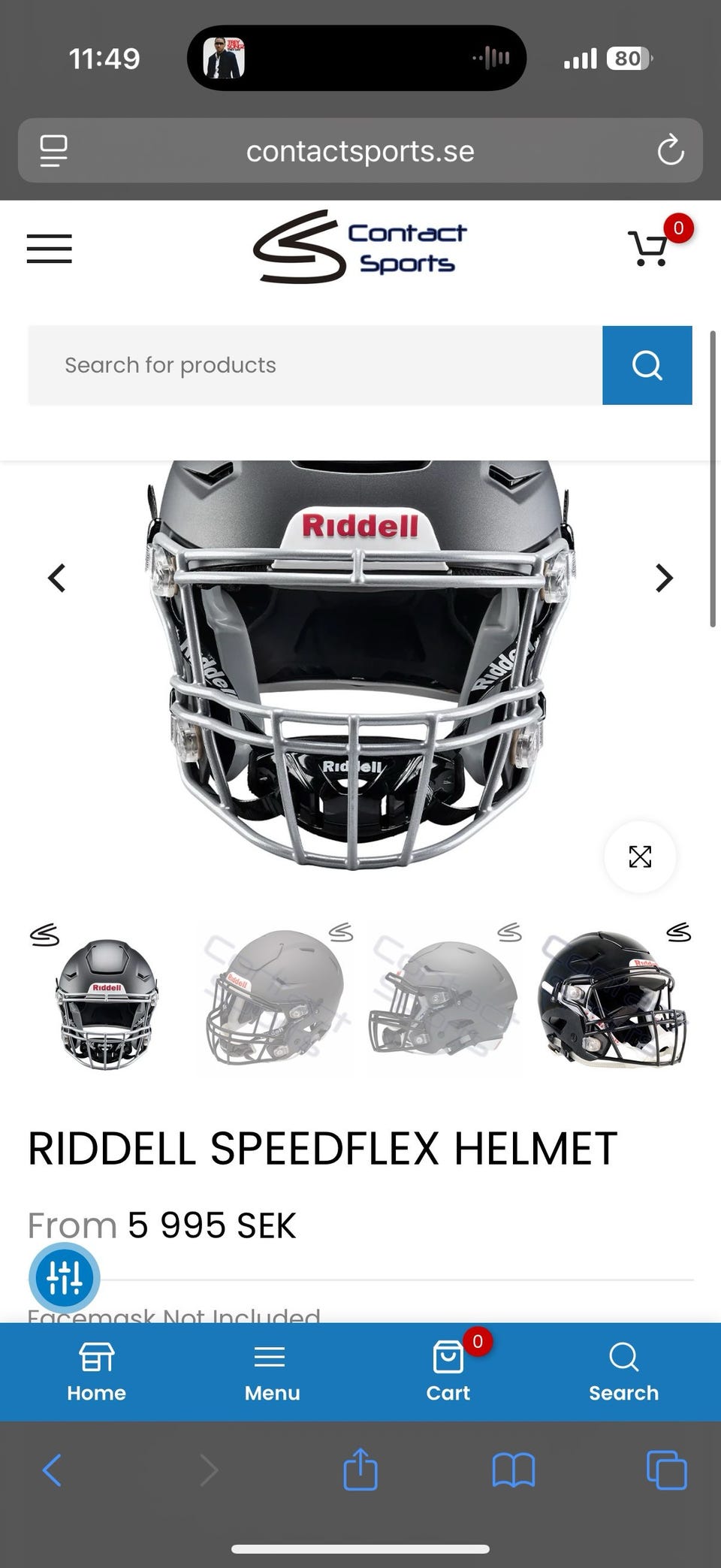
Task: Open the Search tab in bottom bar
Action: coord(623,1372)
